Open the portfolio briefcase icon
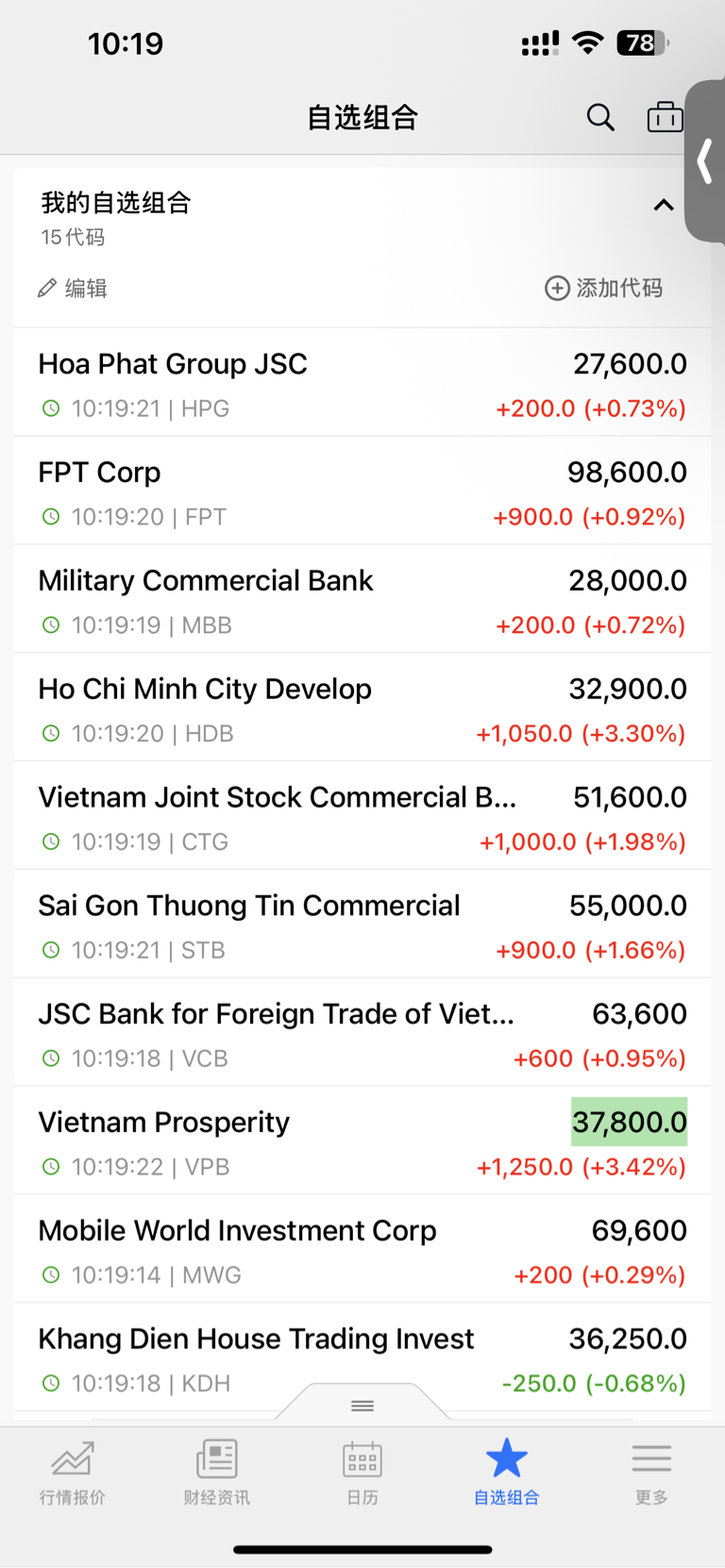 click(665, 117)
